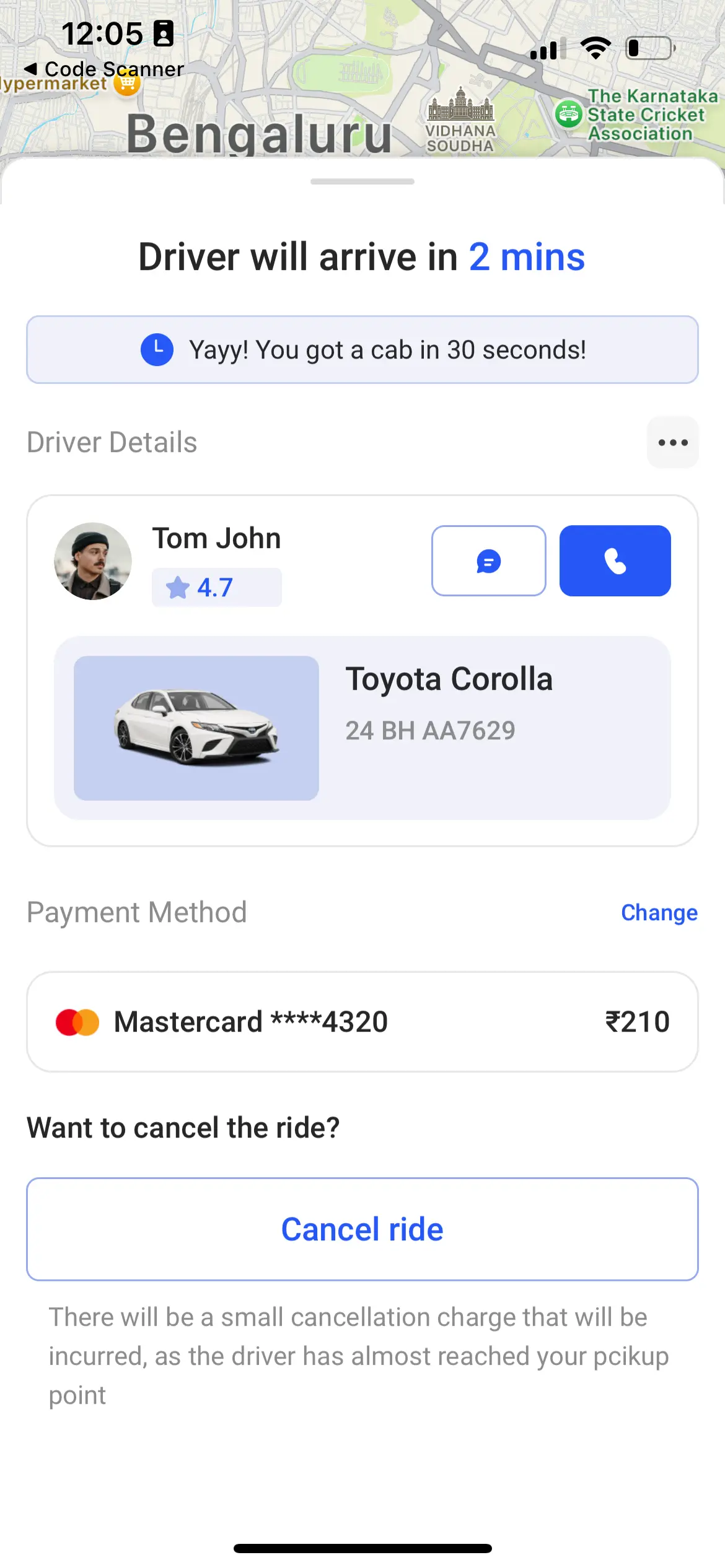Open chat with driver Tom John
Screen dimensions: 725x1568
coord(488,560)
